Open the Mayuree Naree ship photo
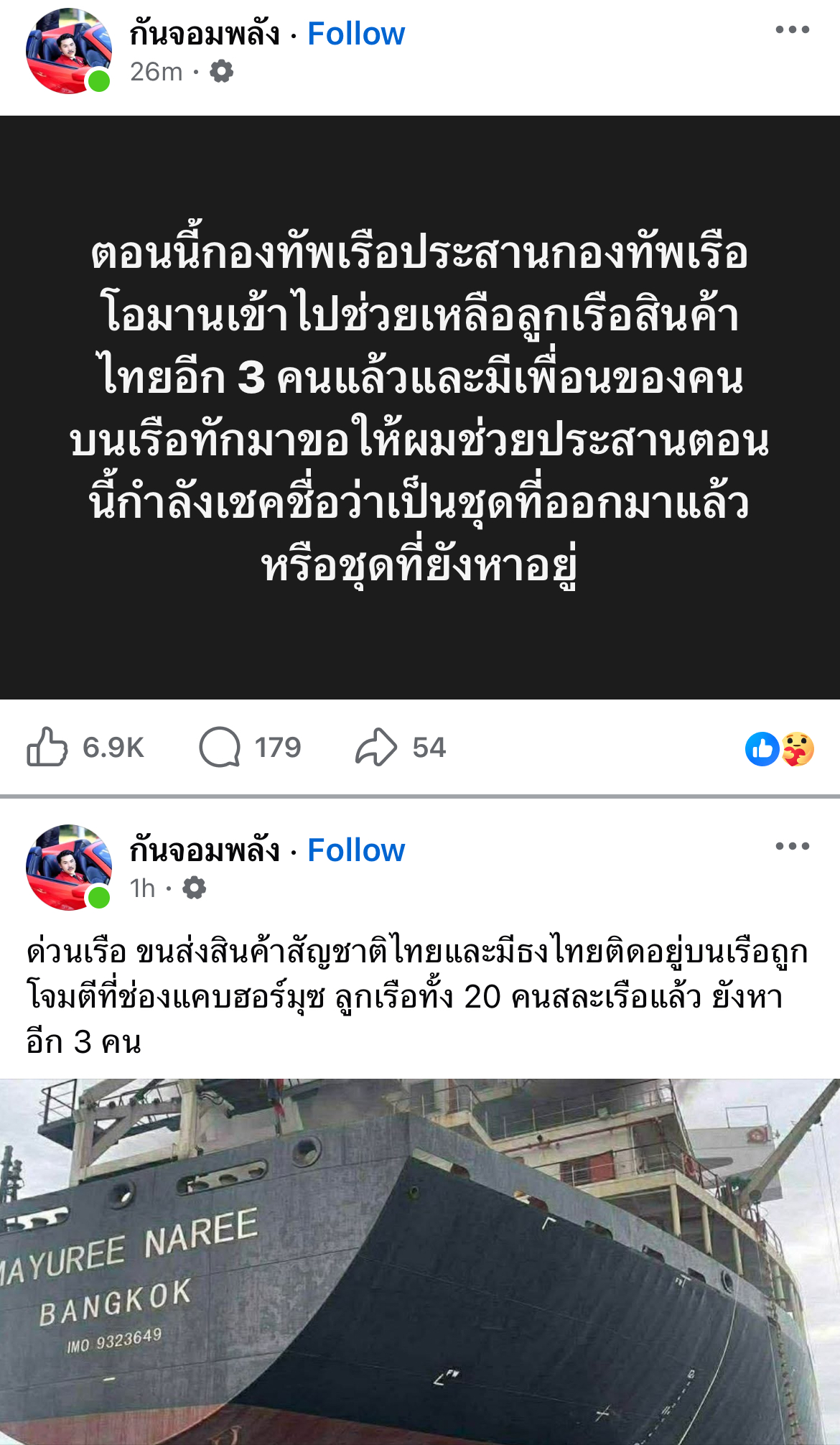The width and height of the screenshot is (840, 1445). click(420, 1260)
